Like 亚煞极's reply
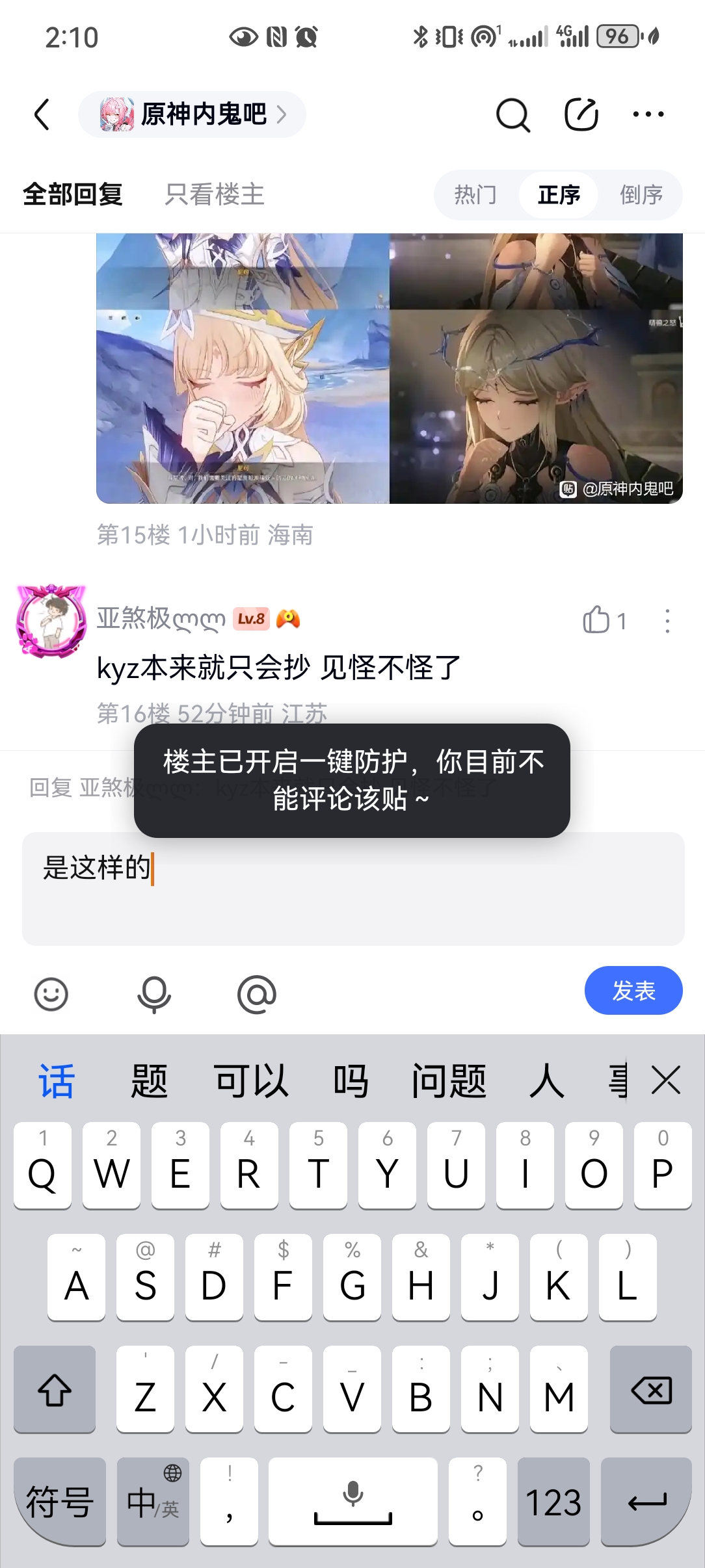Viewport: 705px width, 1568px height. click(x=596, y=620)
